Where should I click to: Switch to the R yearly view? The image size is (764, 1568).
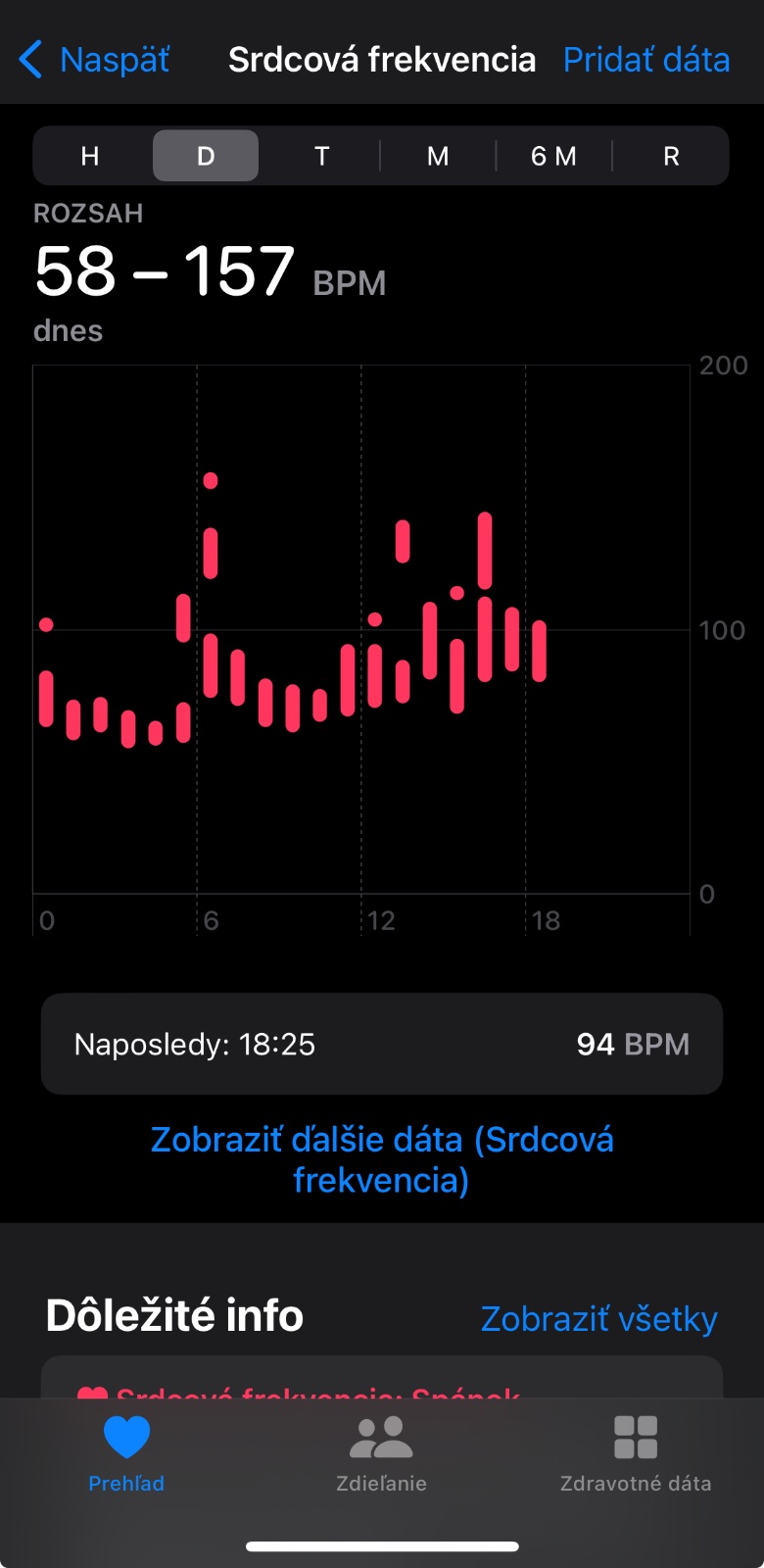[671, 156]
